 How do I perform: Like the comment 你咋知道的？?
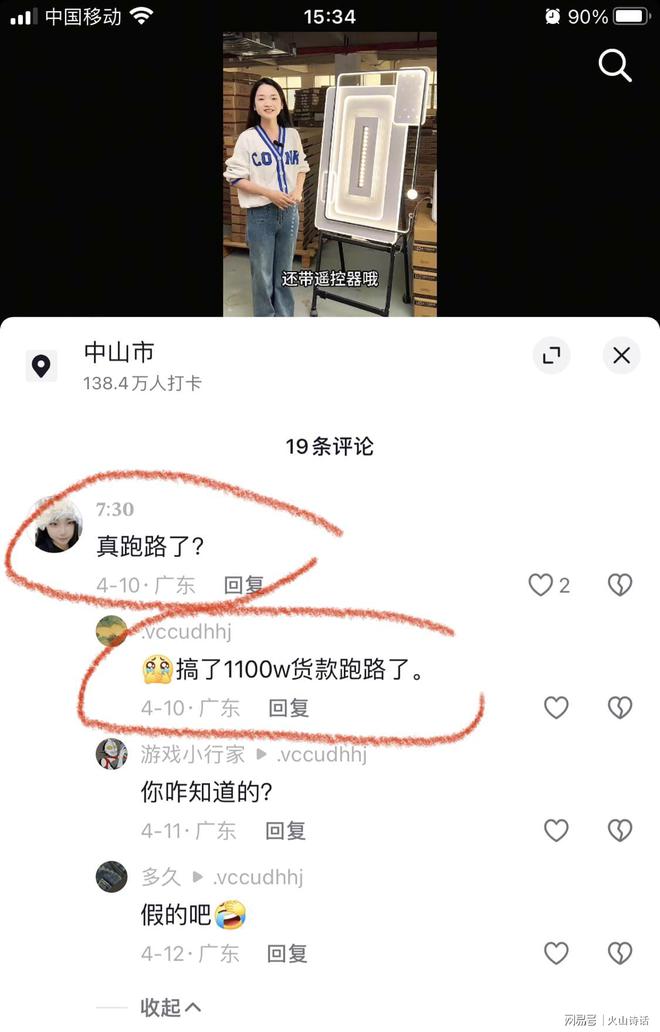tap(556, 830)
